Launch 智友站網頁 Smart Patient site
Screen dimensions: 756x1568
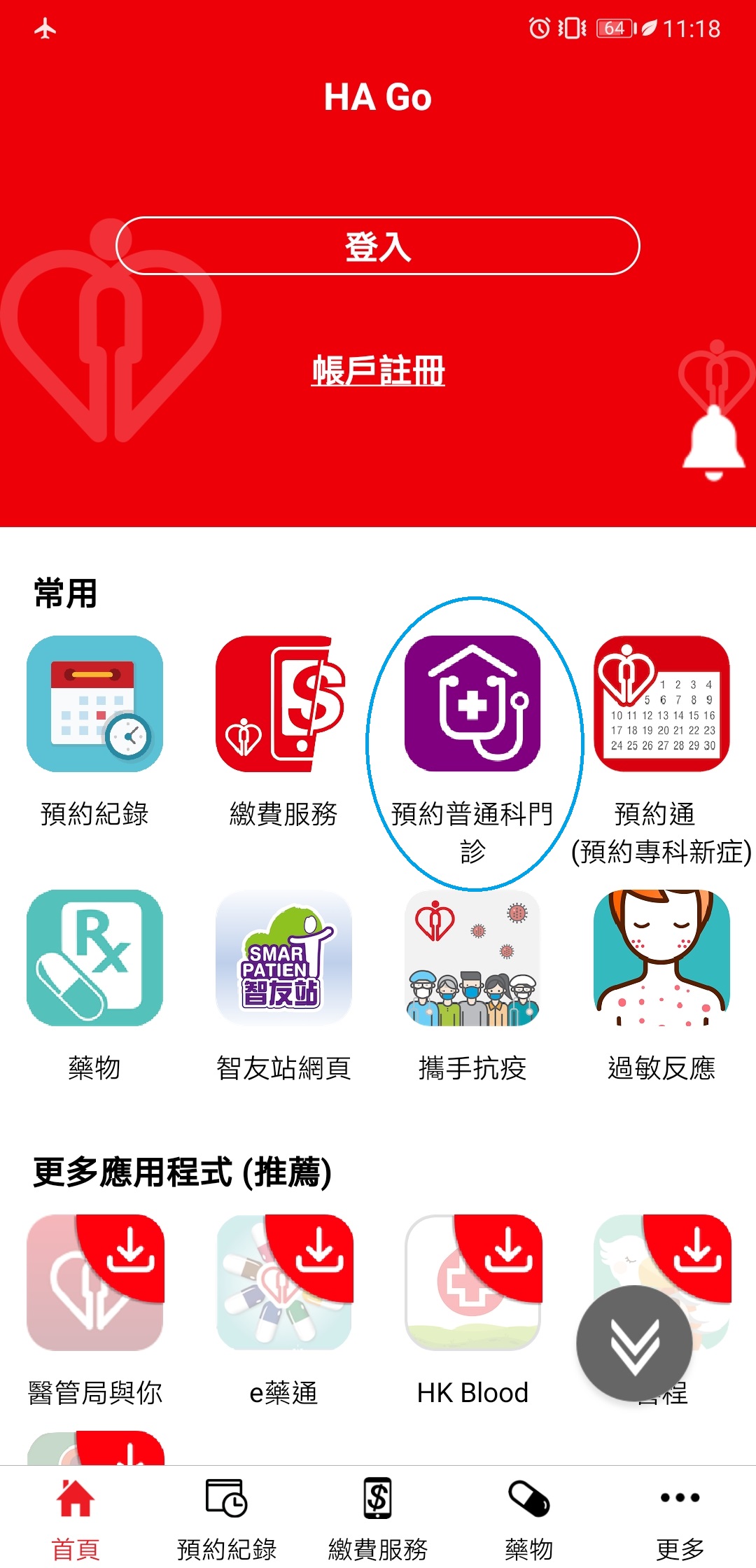[283, 958]
